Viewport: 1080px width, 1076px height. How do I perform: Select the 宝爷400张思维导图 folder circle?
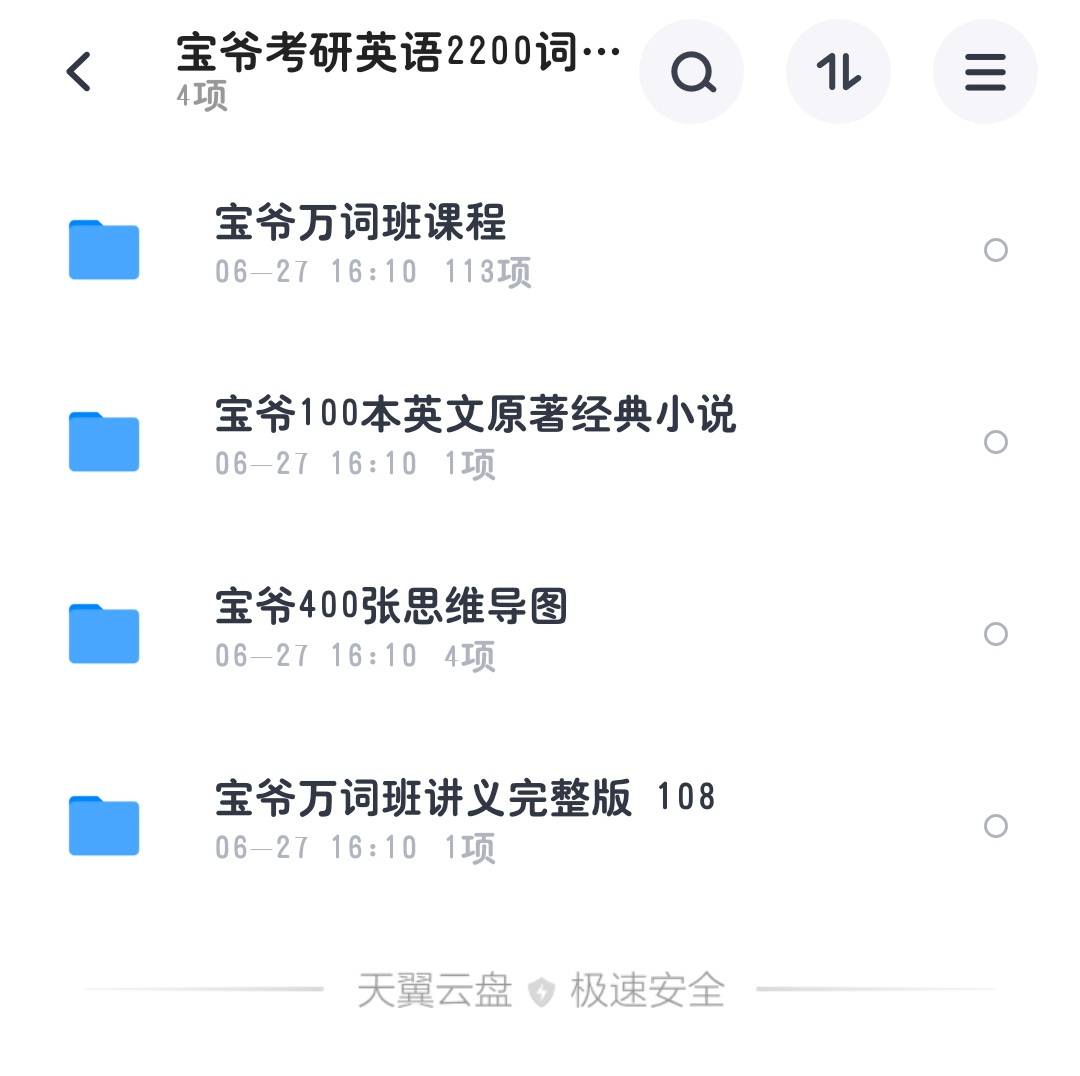(995, 634)
